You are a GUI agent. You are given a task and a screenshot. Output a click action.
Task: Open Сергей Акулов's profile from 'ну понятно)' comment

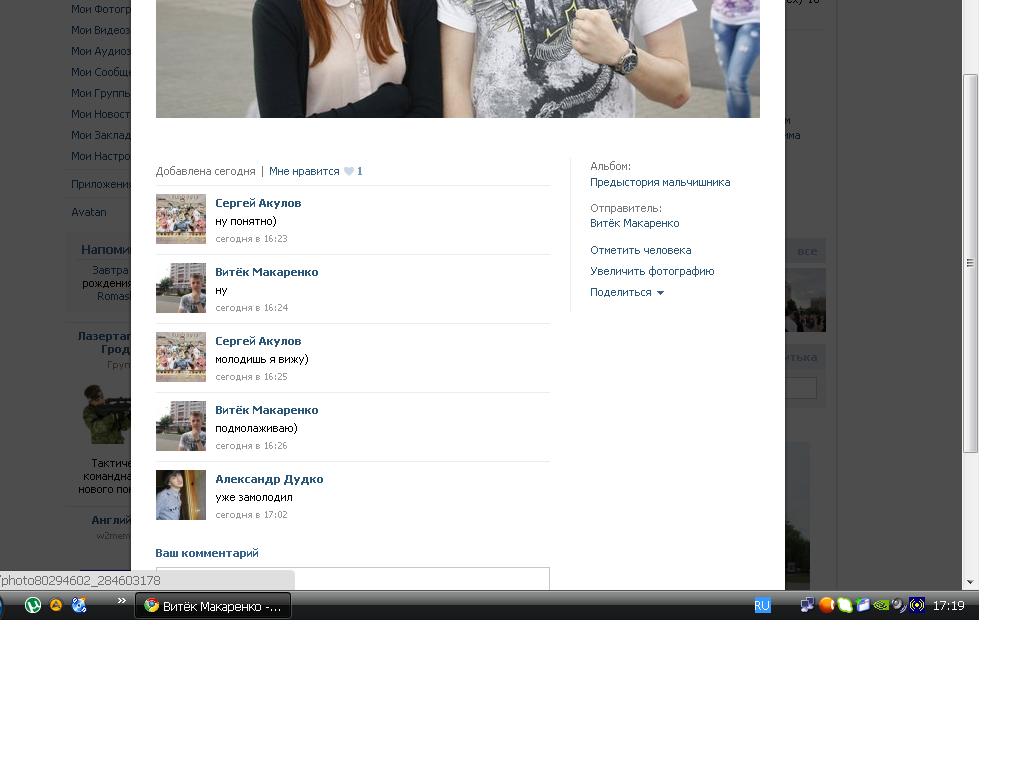[258, 203]
